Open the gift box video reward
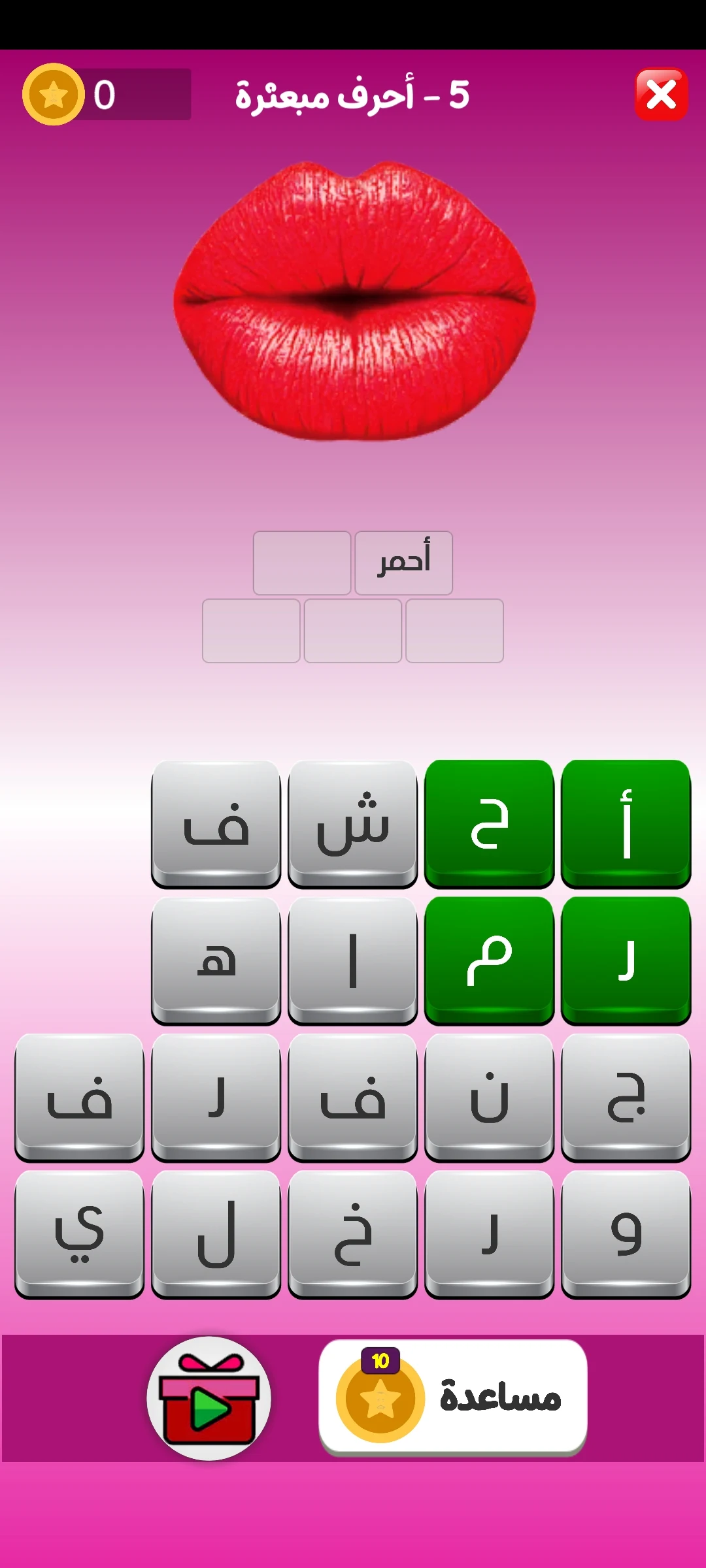The image size is (706, 1568). (209, 1398)
